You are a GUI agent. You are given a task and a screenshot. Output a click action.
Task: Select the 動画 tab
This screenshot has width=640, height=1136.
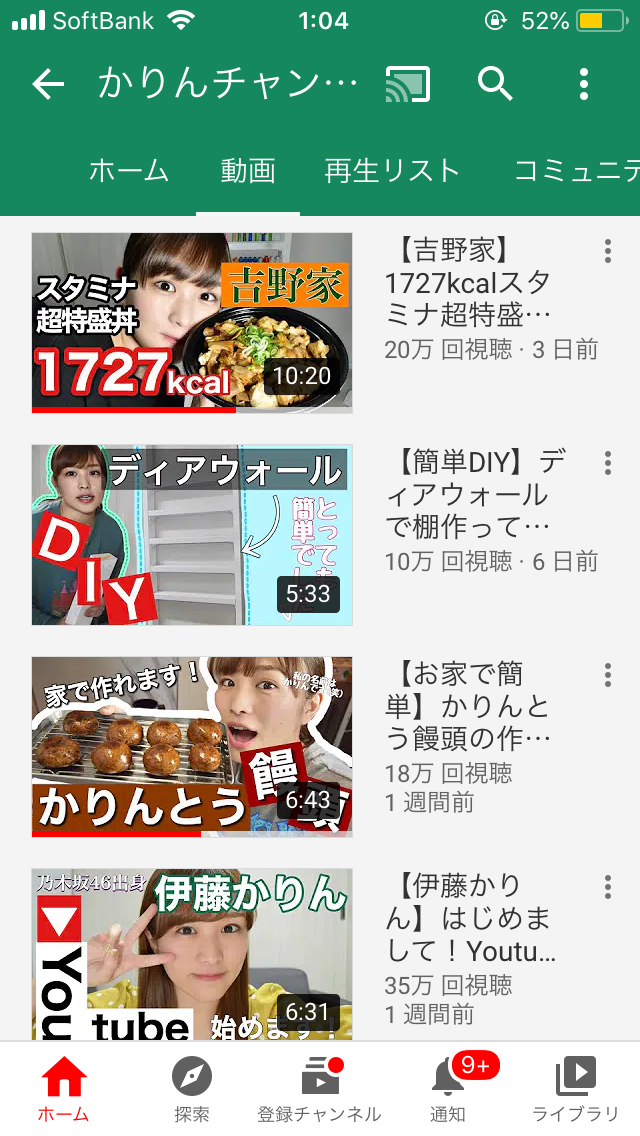(247, 171)
